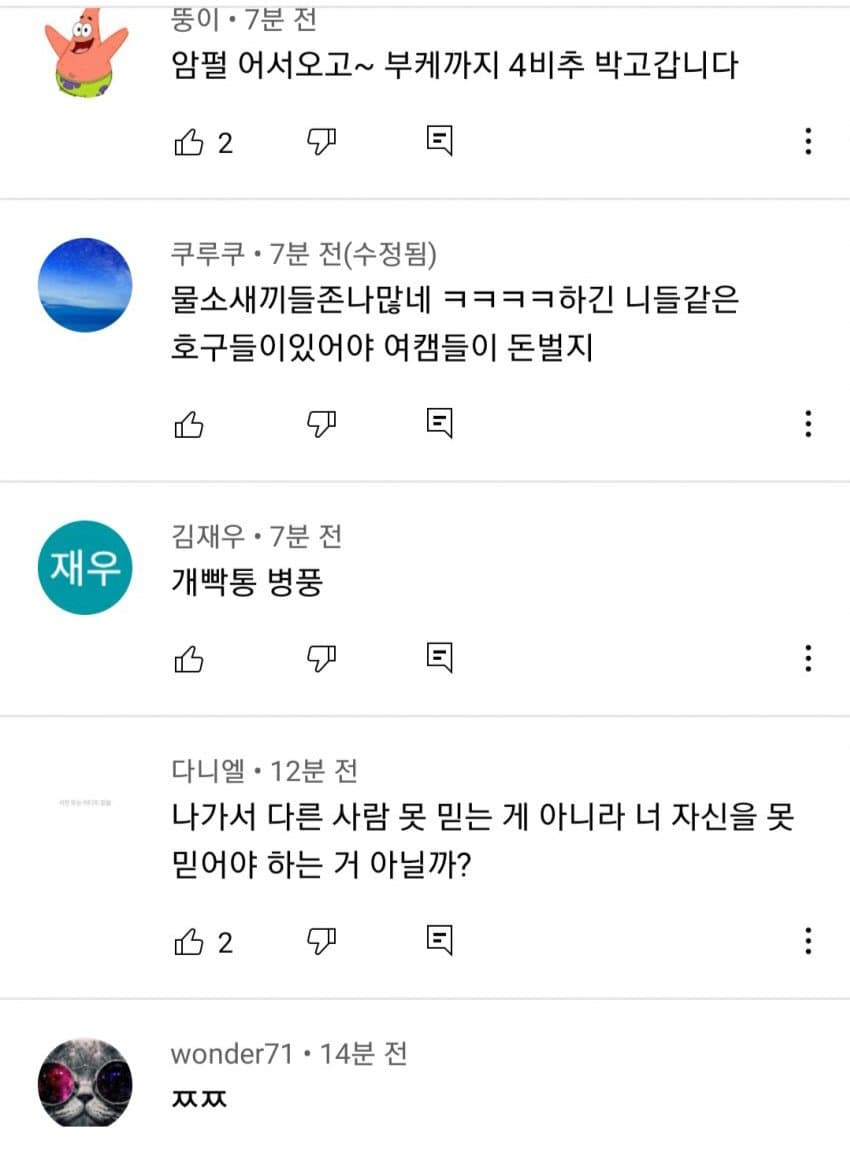Open 김재우's teal profile avatar

(x=85, y=567)
